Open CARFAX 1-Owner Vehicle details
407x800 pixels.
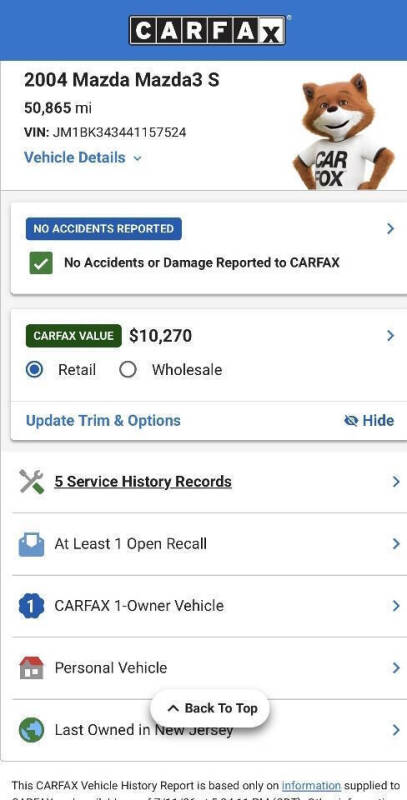pos(209,606)
